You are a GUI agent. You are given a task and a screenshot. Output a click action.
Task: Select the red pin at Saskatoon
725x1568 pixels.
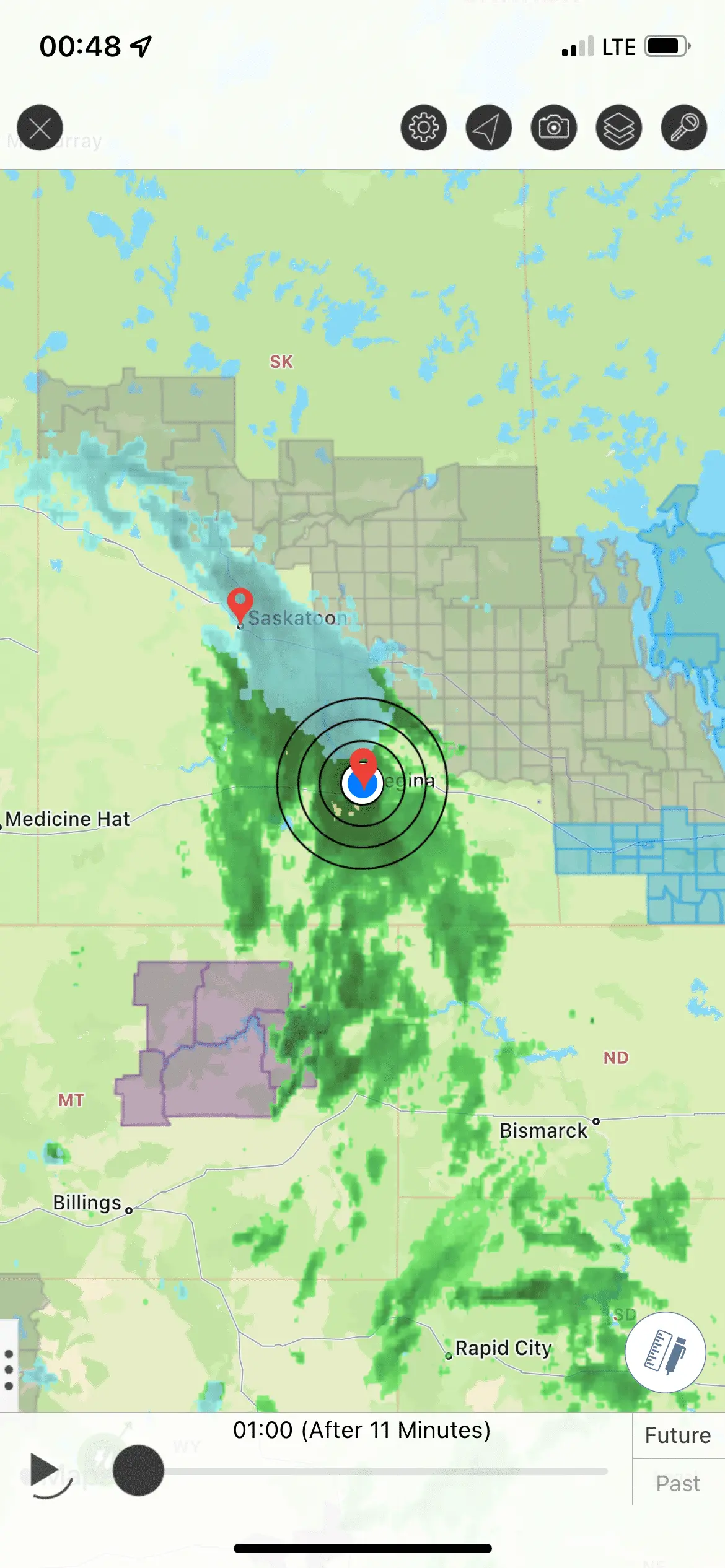(x=240, y=604)
